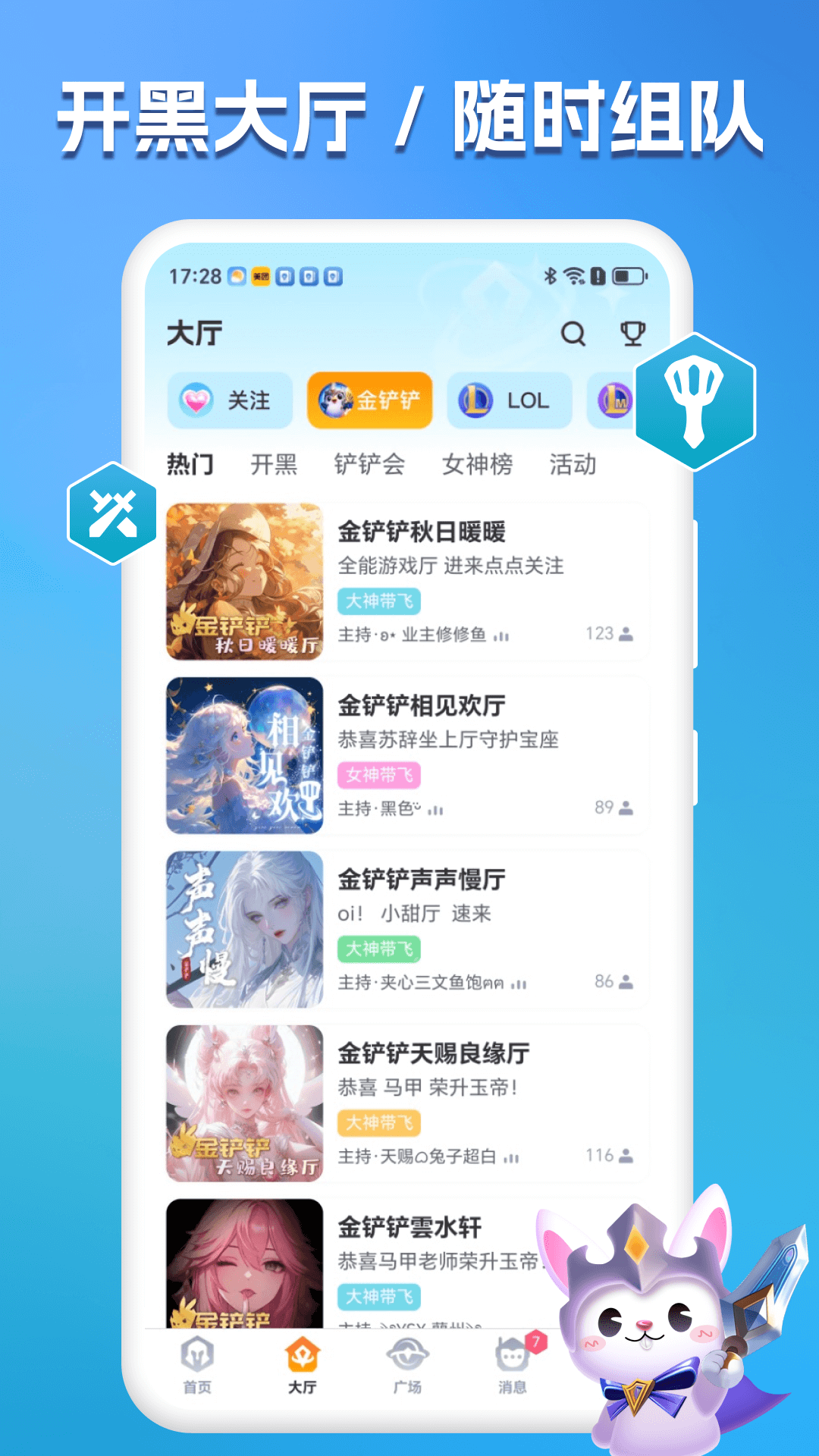This screenshot has width=819, height=1456.
Task: Tap the 相见欢 room cover thumbnail
Action: pos(243,753)
